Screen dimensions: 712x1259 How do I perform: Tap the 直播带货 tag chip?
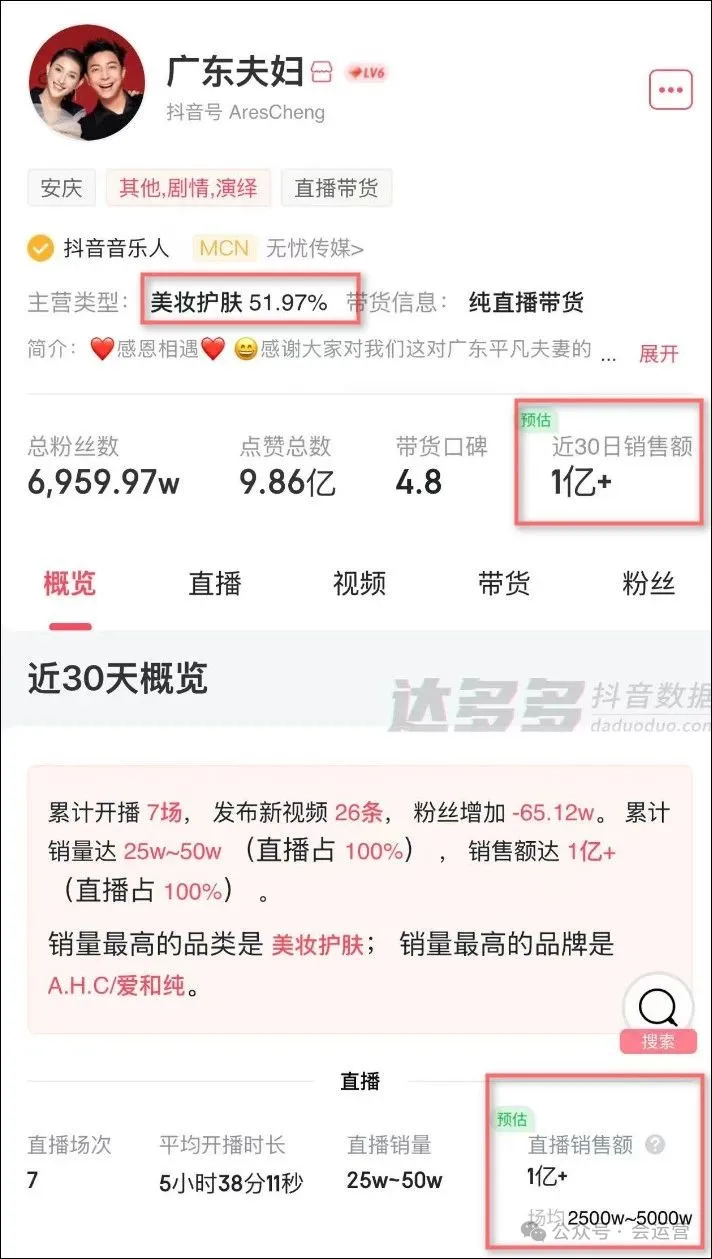click(x=336, y=188)
